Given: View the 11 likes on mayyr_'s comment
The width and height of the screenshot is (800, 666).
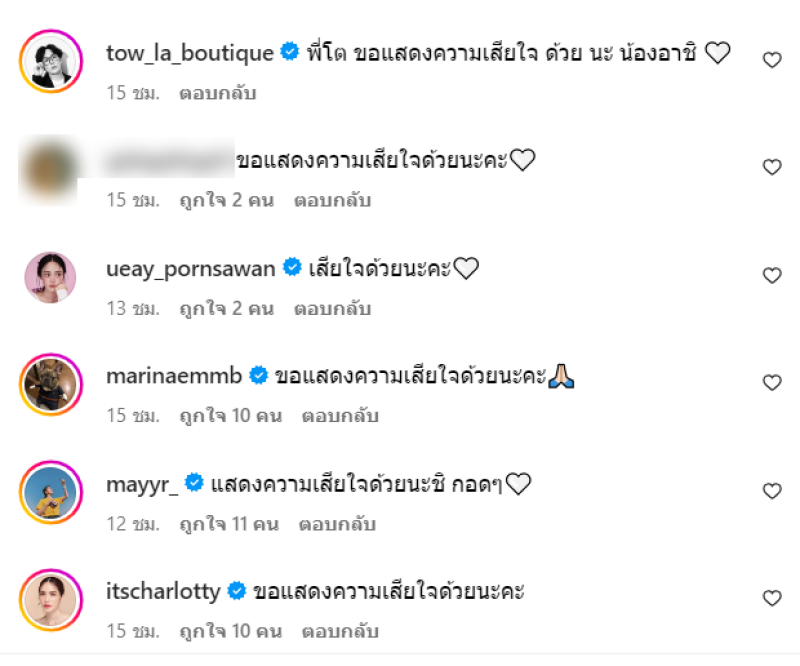Looking at the screenshot, I should coord(230,524).
